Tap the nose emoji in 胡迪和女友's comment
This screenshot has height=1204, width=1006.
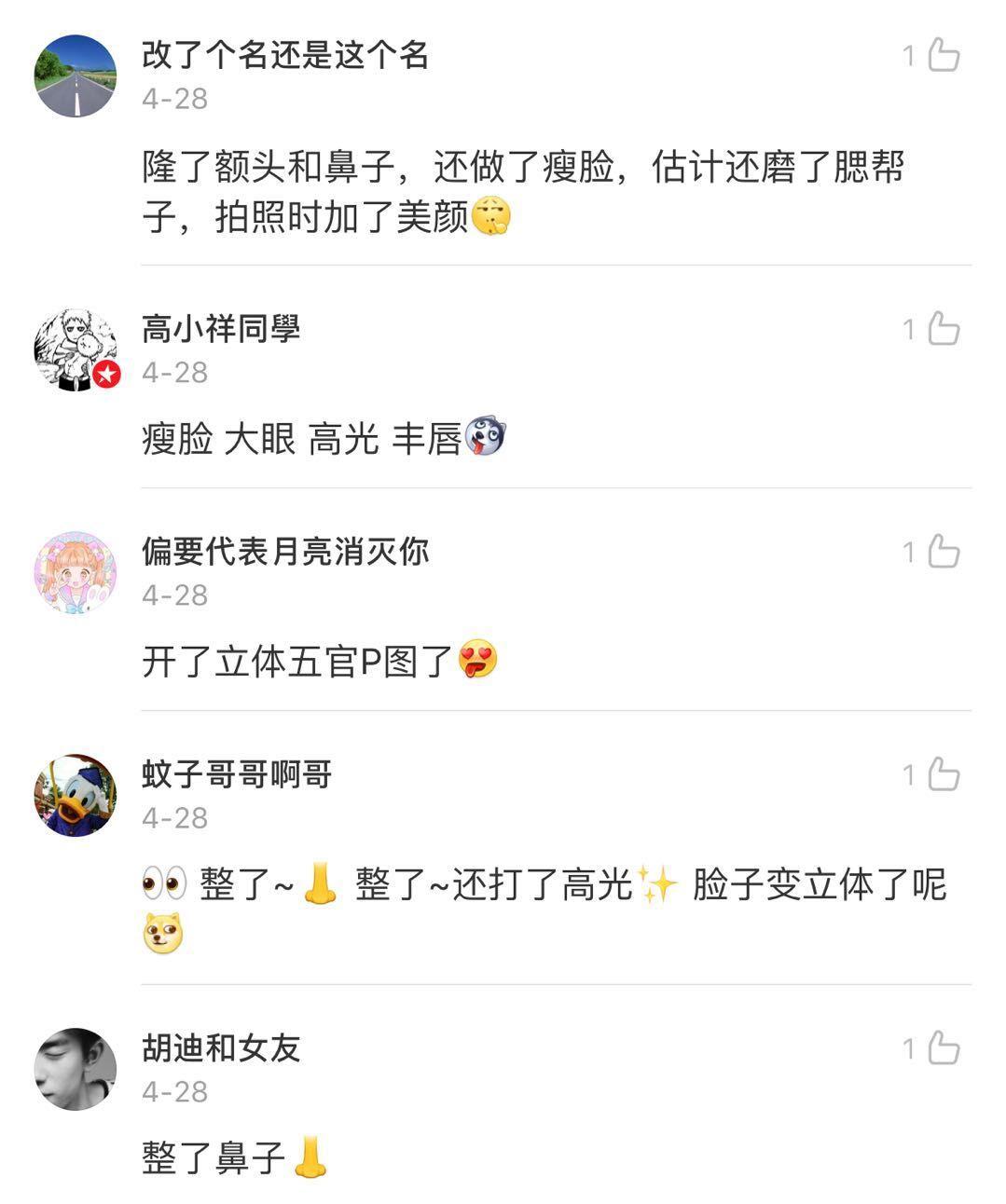tap(310, 1155)
